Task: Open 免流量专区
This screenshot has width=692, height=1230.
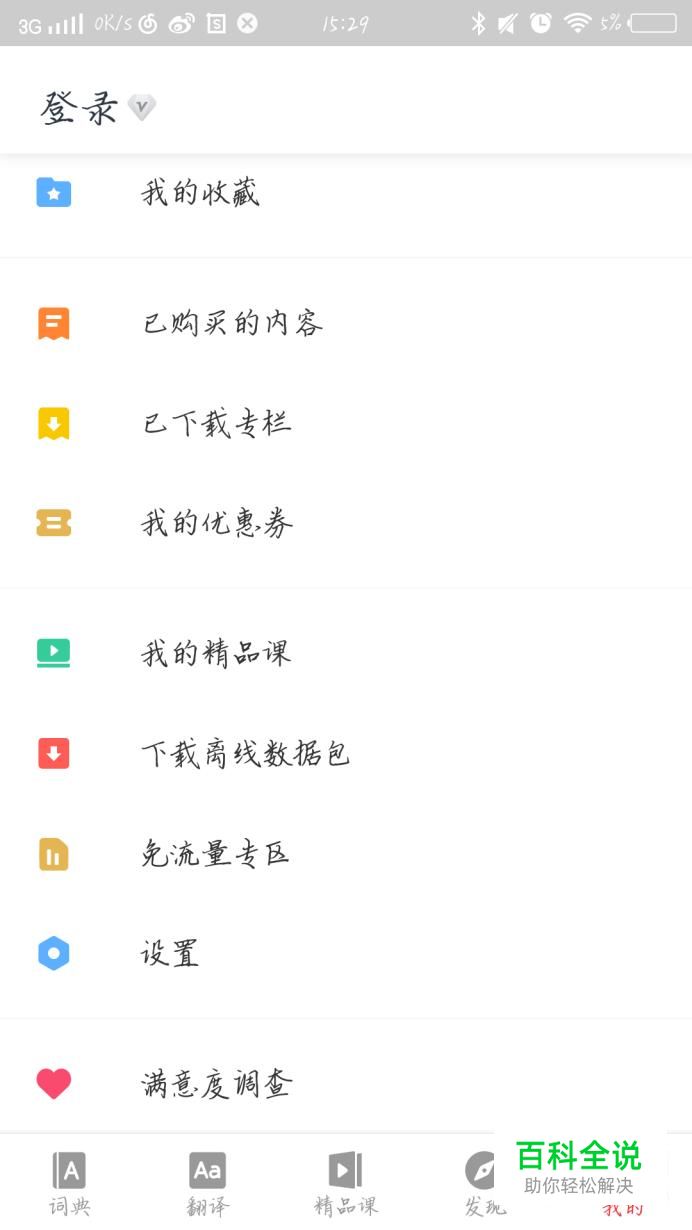Action: click(x=346, y=854)
